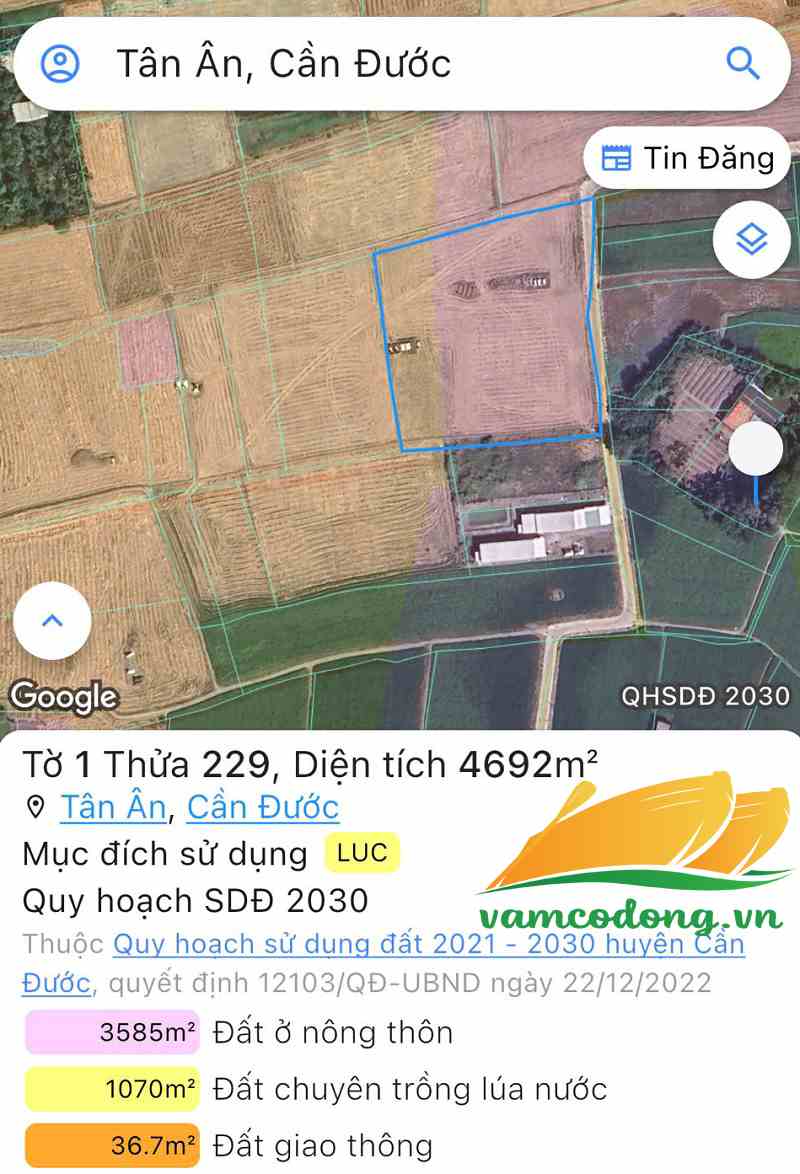Open the Cần Đước district link

coord(263,807)
